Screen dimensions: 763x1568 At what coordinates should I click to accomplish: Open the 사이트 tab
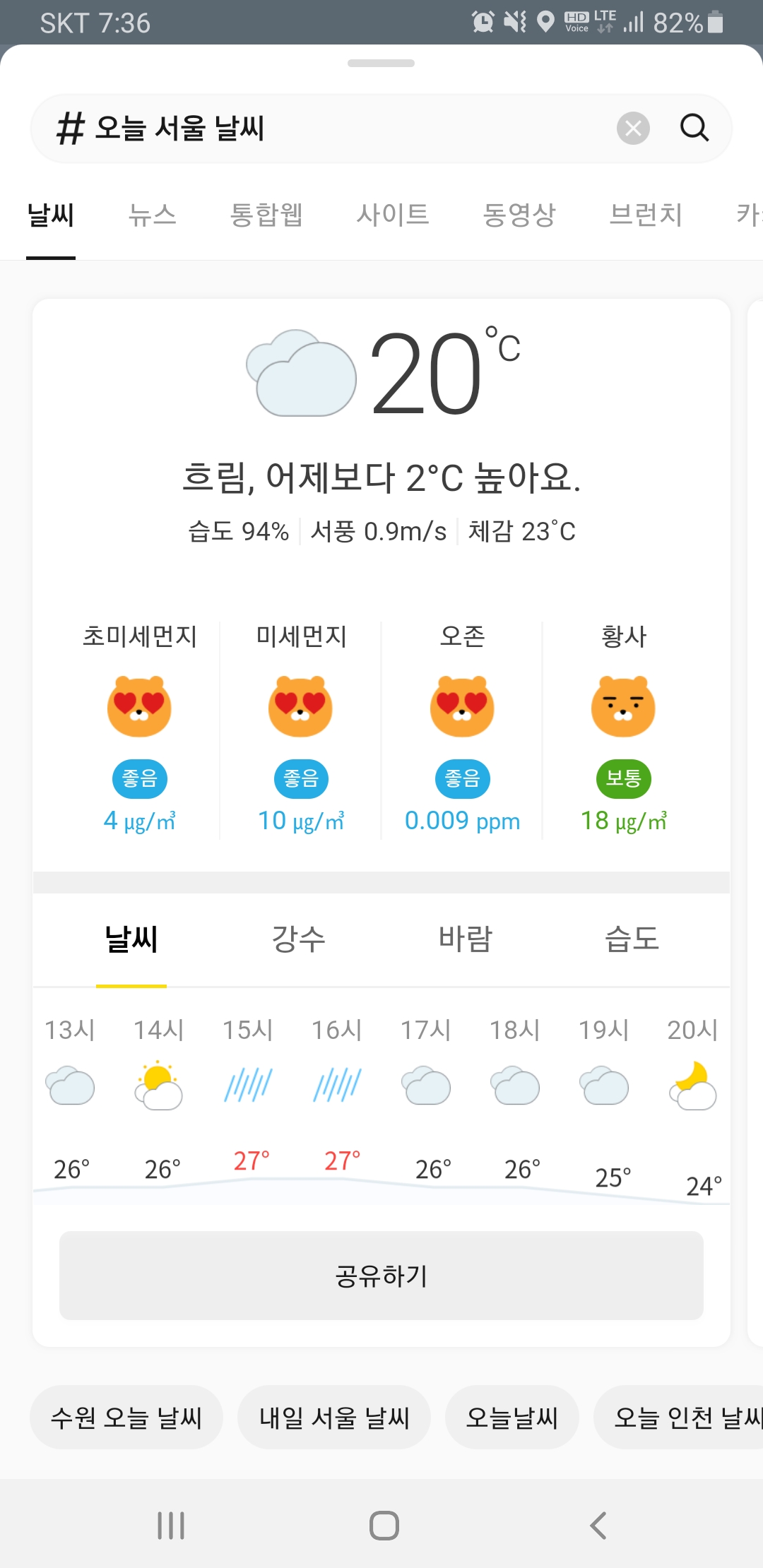(393, 215)
